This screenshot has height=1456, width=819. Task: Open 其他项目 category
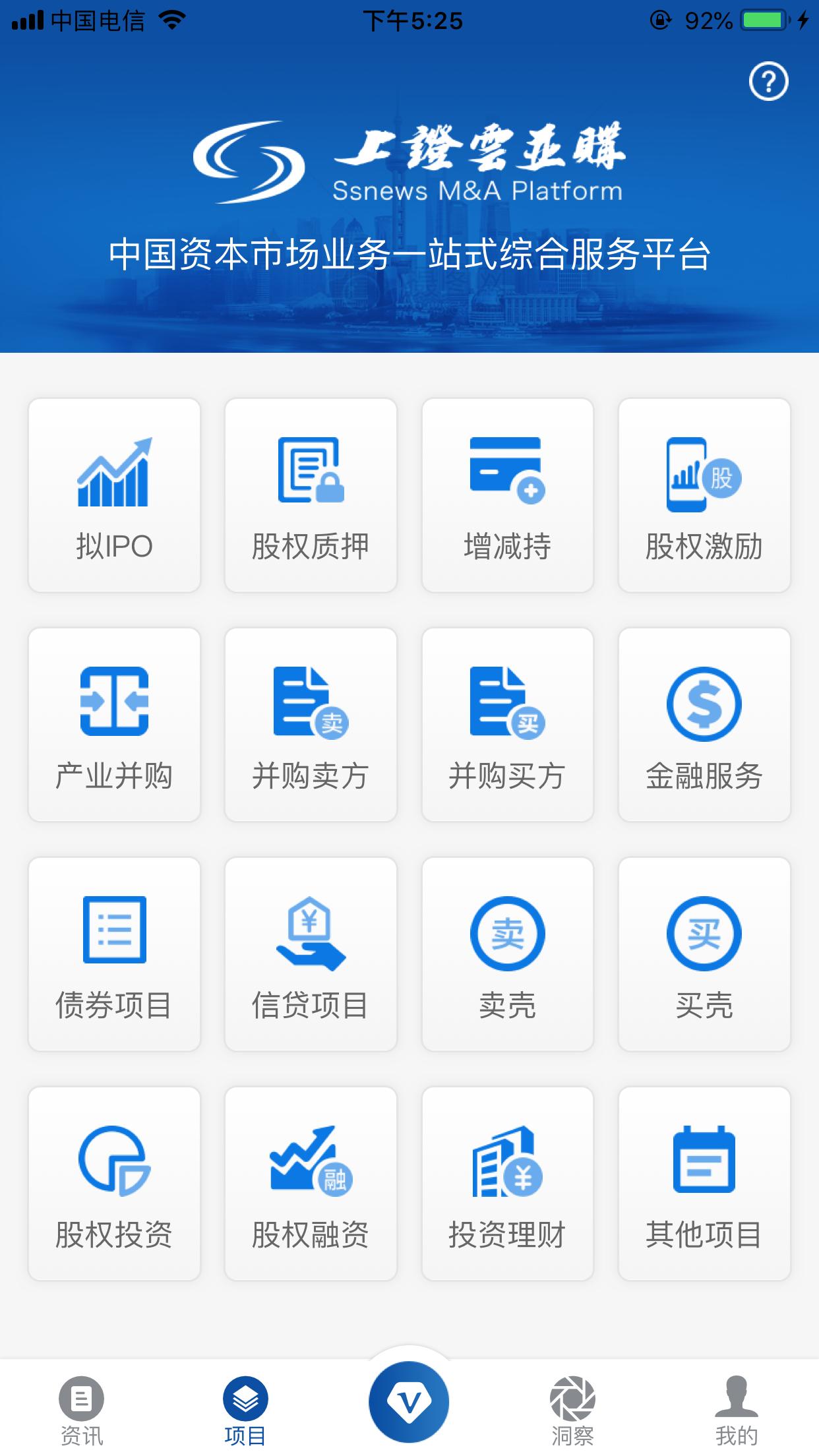(704, 1183)
